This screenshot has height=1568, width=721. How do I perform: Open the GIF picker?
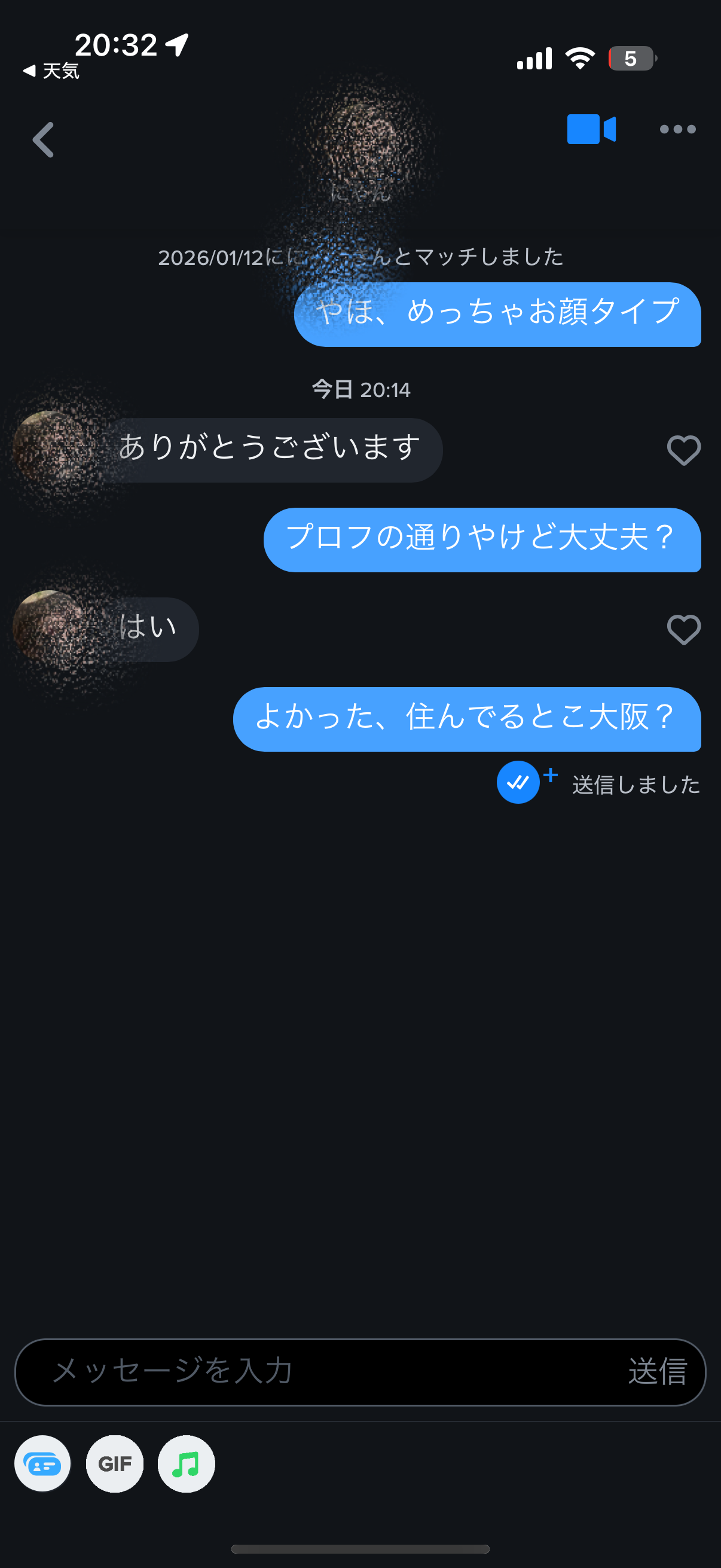click(x=114, y=1464)
